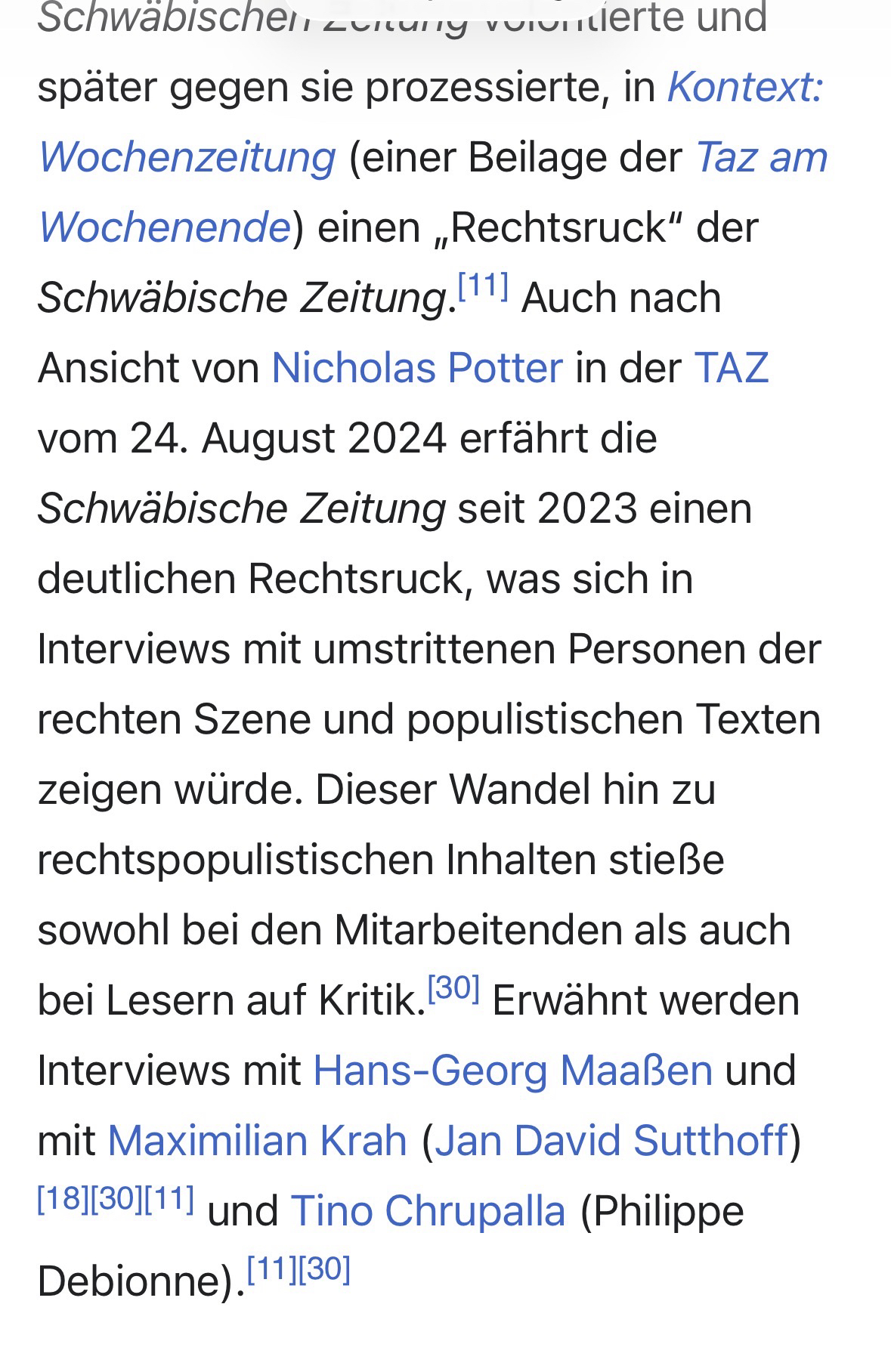Open the Nicholas Potter article link
891x1372 pixels.
417,369
